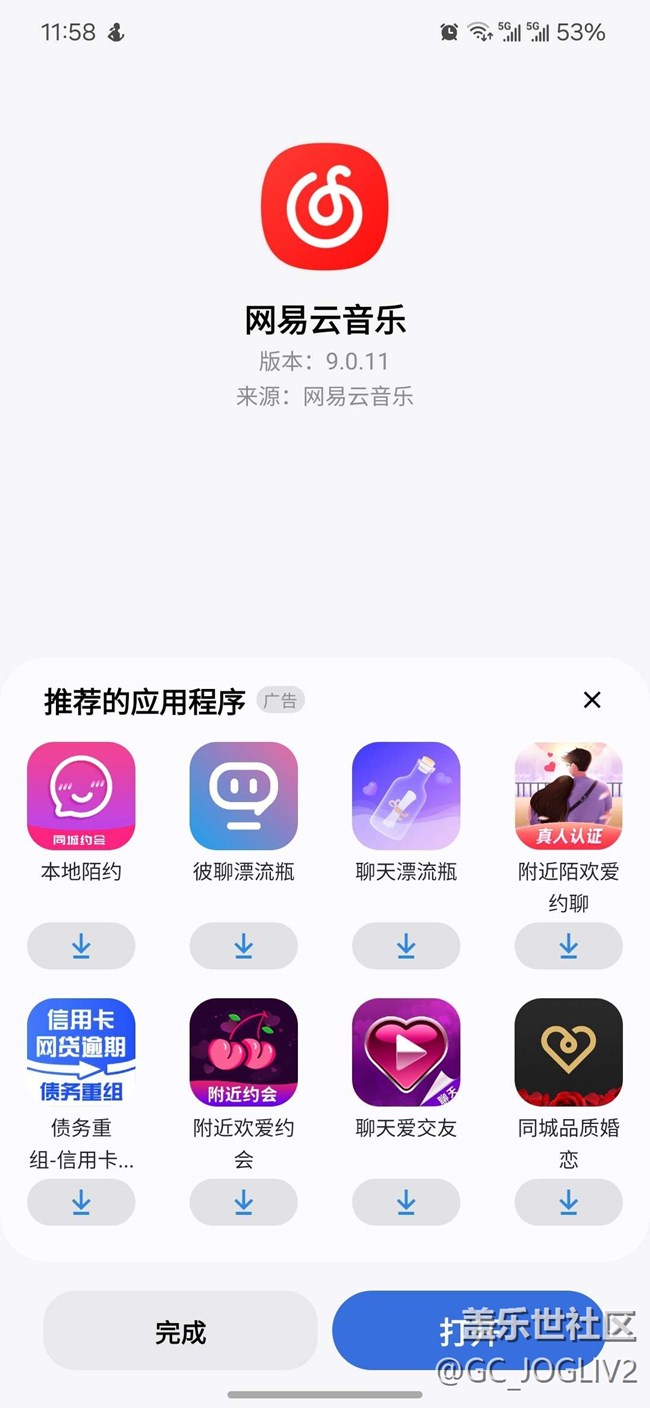This screenshot has height=1408, width=650.
Task: Close the recommended apps panel
Action: (x=592, y=700)
